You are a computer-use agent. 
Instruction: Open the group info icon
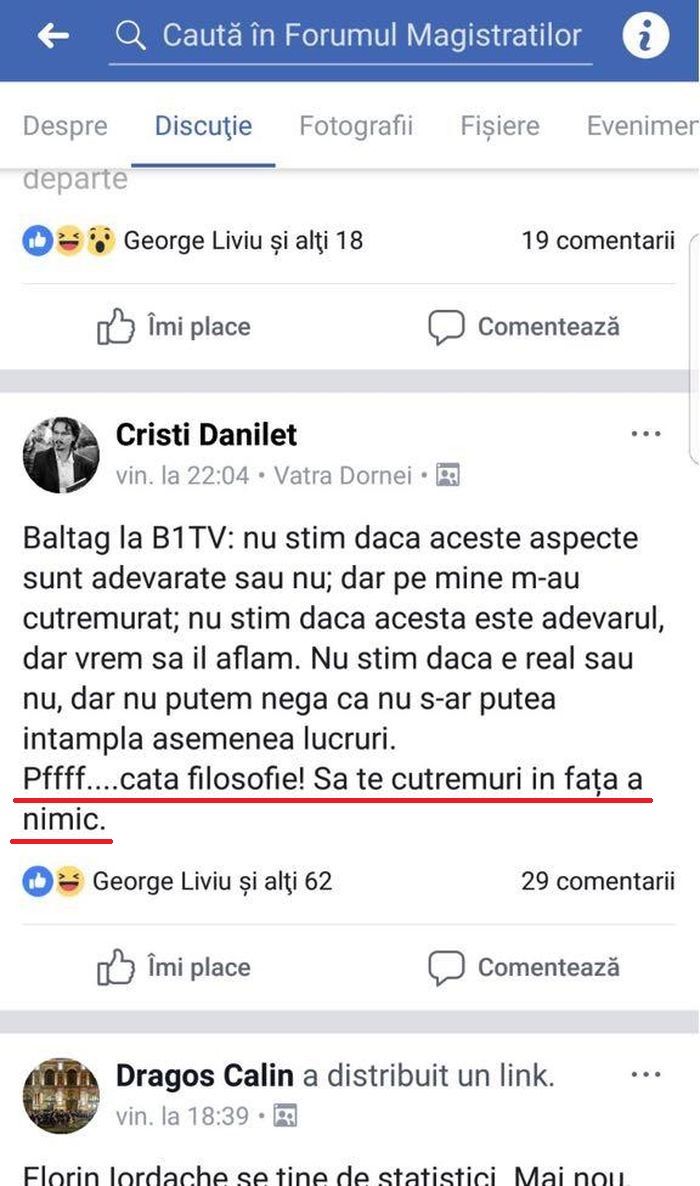pos(646,37)
